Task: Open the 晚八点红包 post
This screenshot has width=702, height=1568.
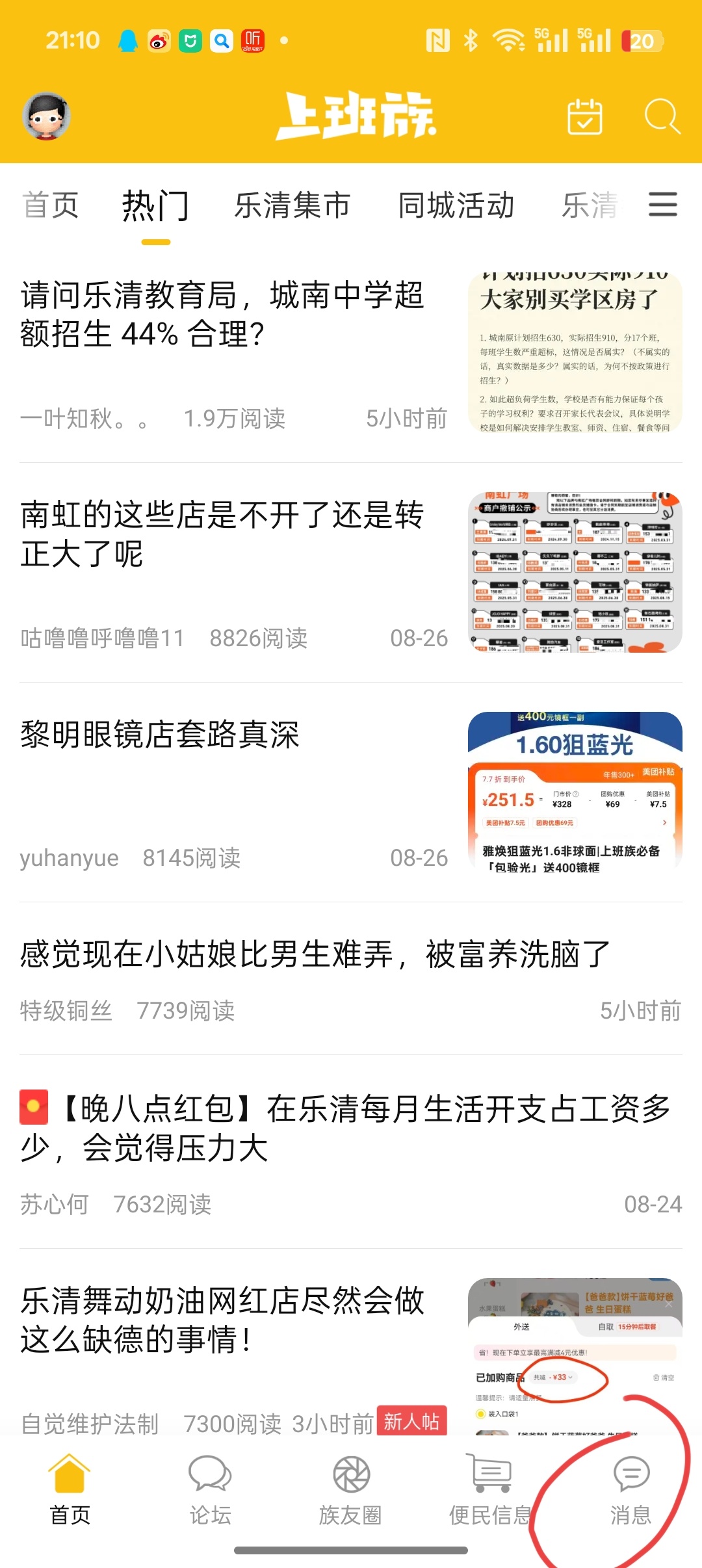Action: click(x=344, y=1128)
